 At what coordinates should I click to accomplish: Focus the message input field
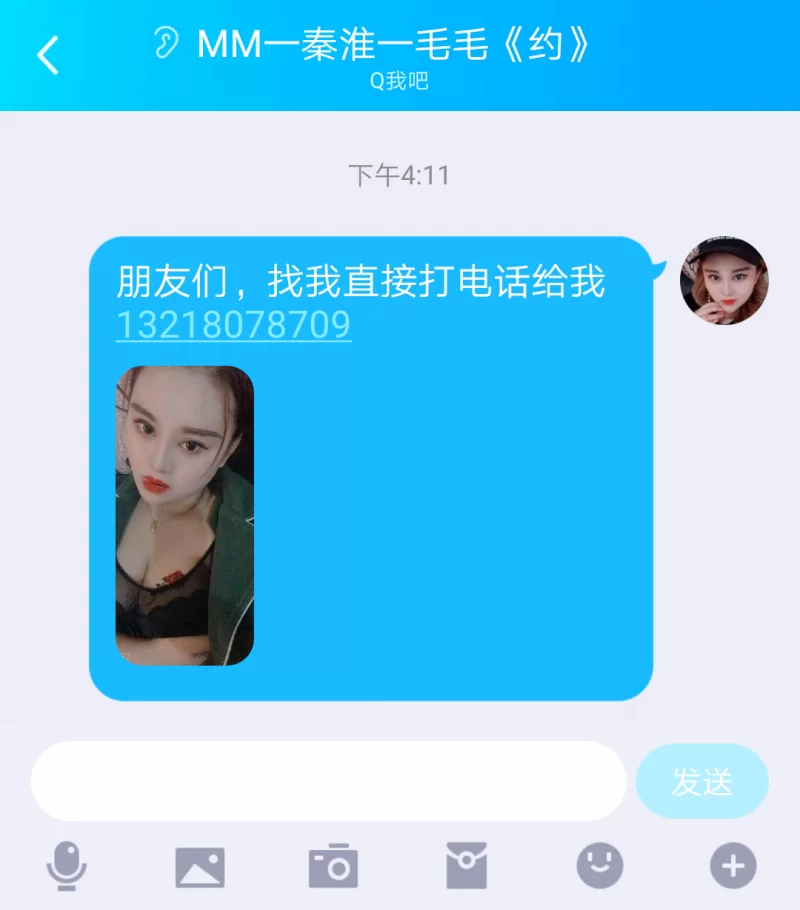328,781
